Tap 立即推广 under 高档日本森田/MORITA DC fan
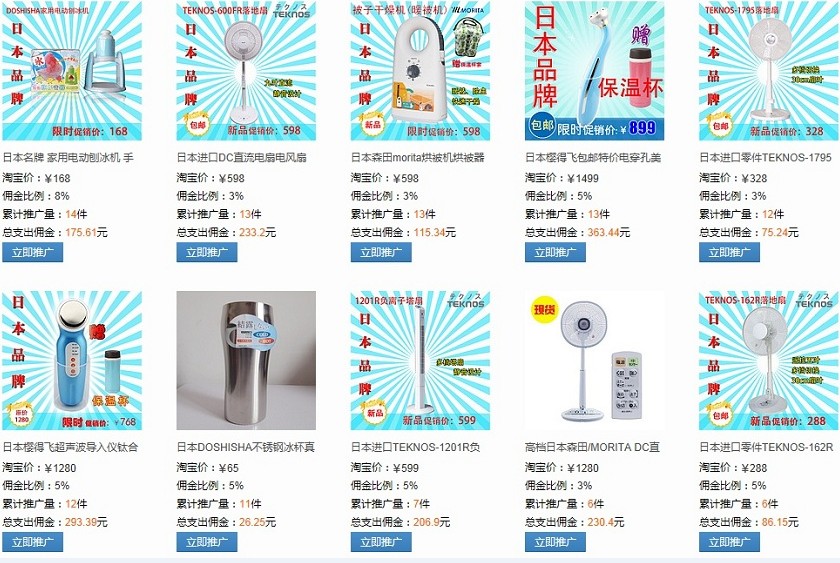Image resolution: width=840 pixels, height=563 pixels. (555, 543)
